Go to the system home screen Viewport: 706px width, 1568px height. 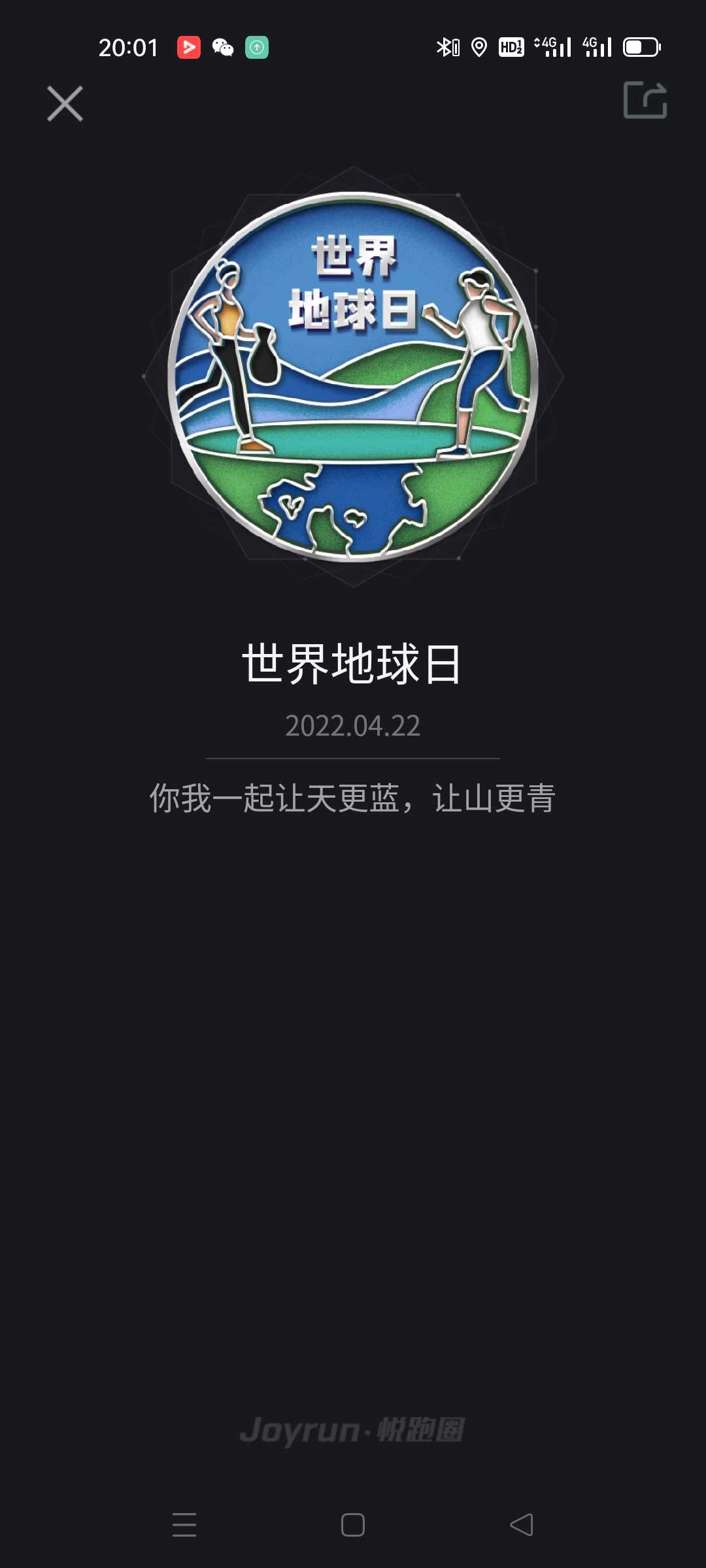pos(353,1525)
